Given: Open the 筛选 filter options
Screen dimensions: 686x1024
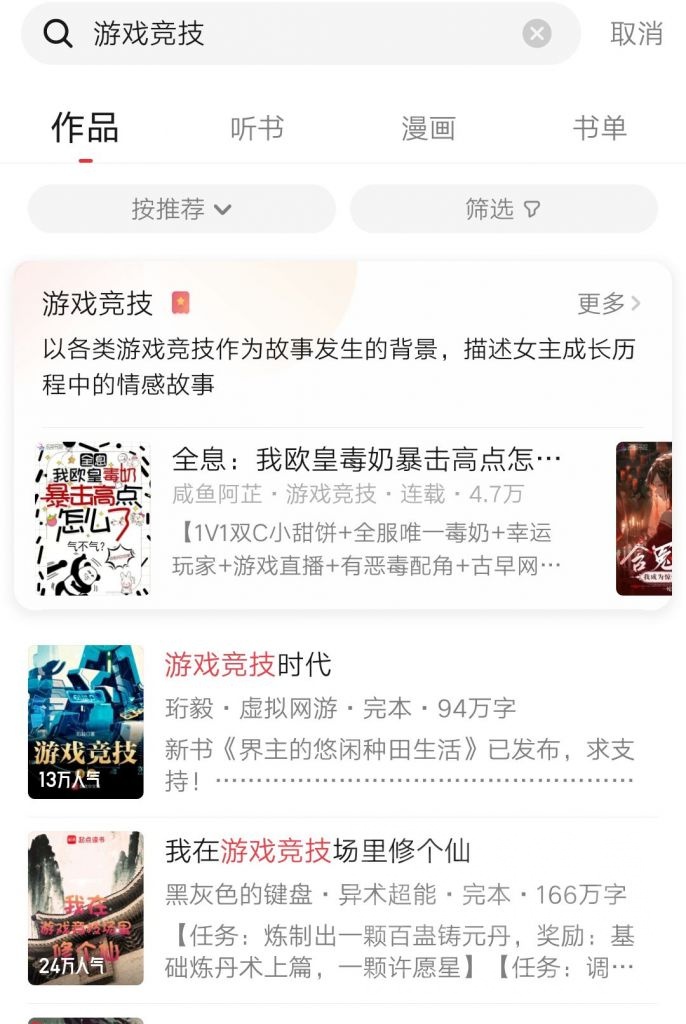Looking at the screenshot, I should click(503, 209).
